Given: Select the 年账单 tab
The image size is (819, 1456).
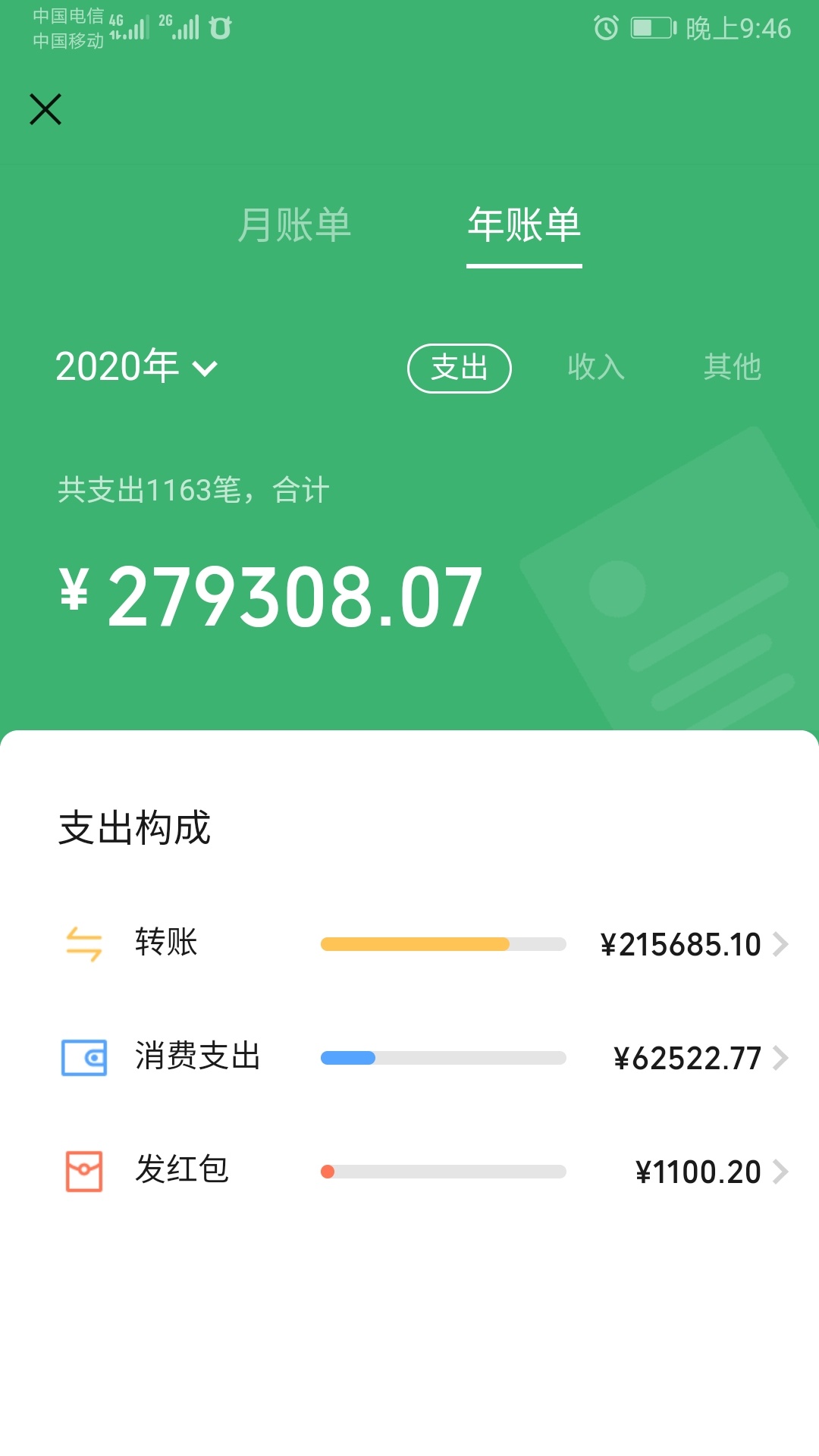Looking at the screenshot, I should (524, 225).
